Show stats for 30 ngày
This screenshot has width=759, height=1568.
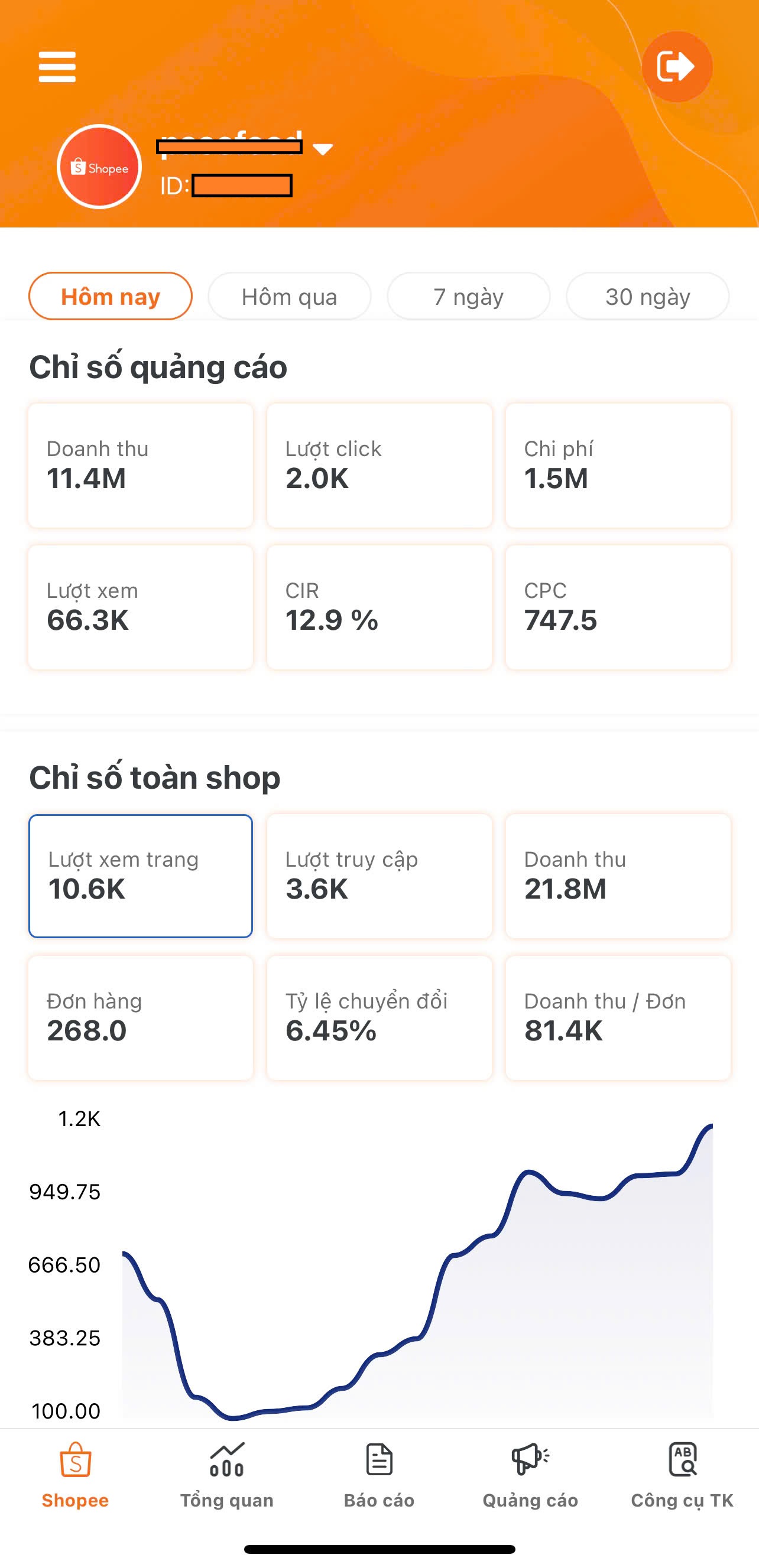tap(647, 297)
